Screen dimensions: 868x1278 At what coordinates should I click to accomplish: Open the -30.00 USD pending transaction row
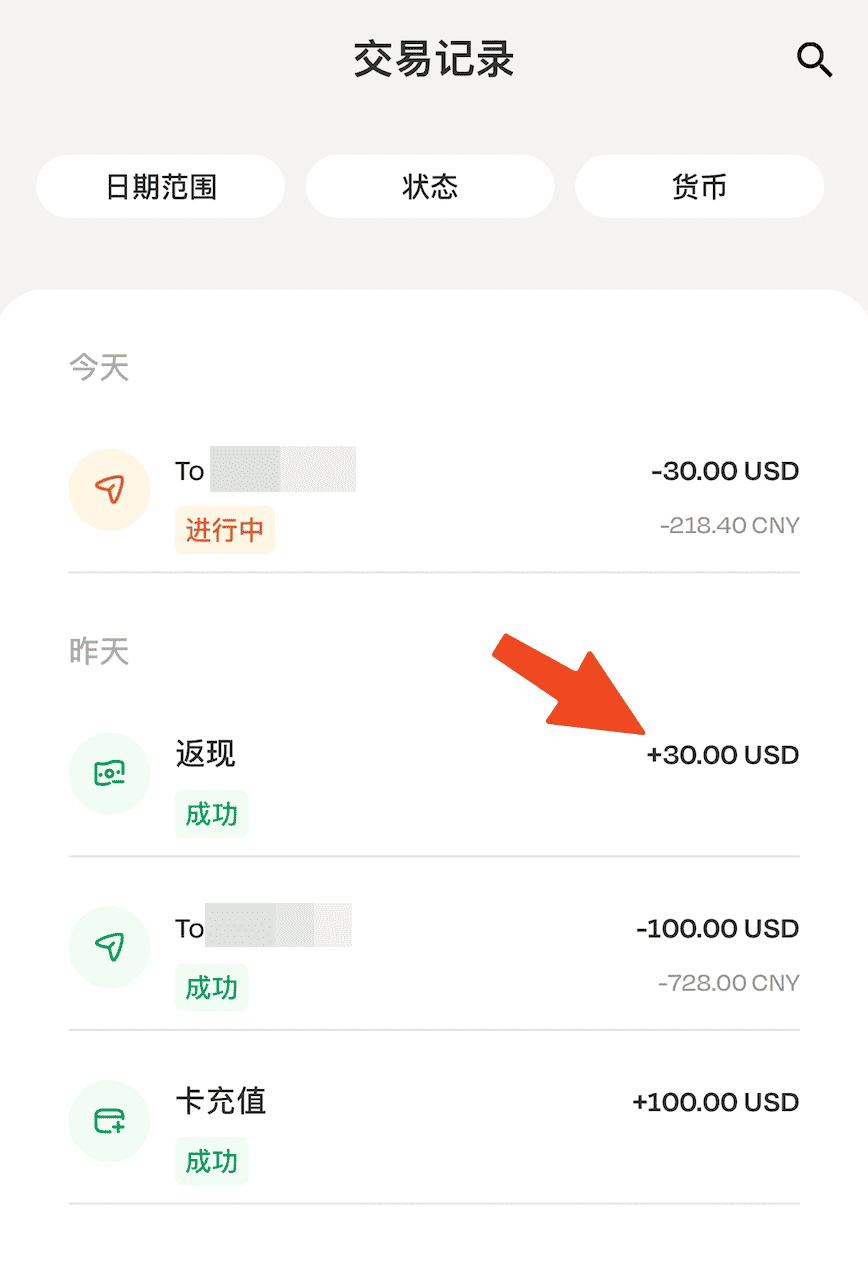[x=433, y=490]
